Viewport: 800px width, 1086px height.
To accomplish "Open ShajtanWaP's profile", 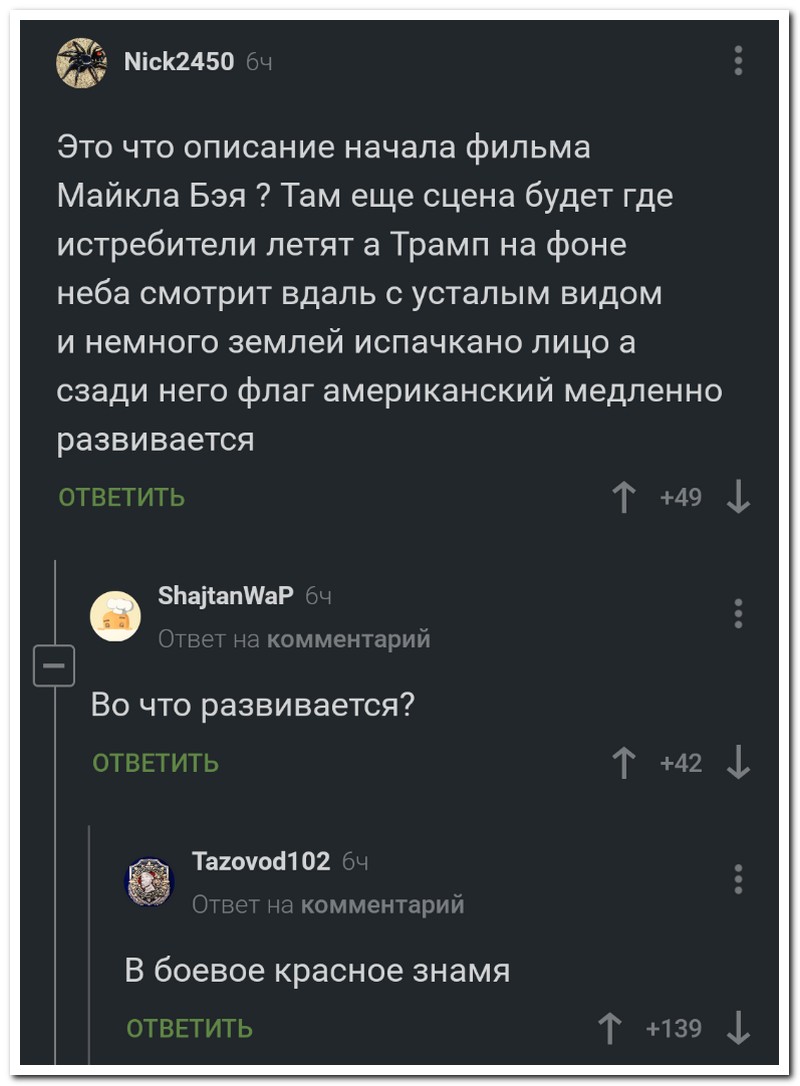I will point(226,597).
